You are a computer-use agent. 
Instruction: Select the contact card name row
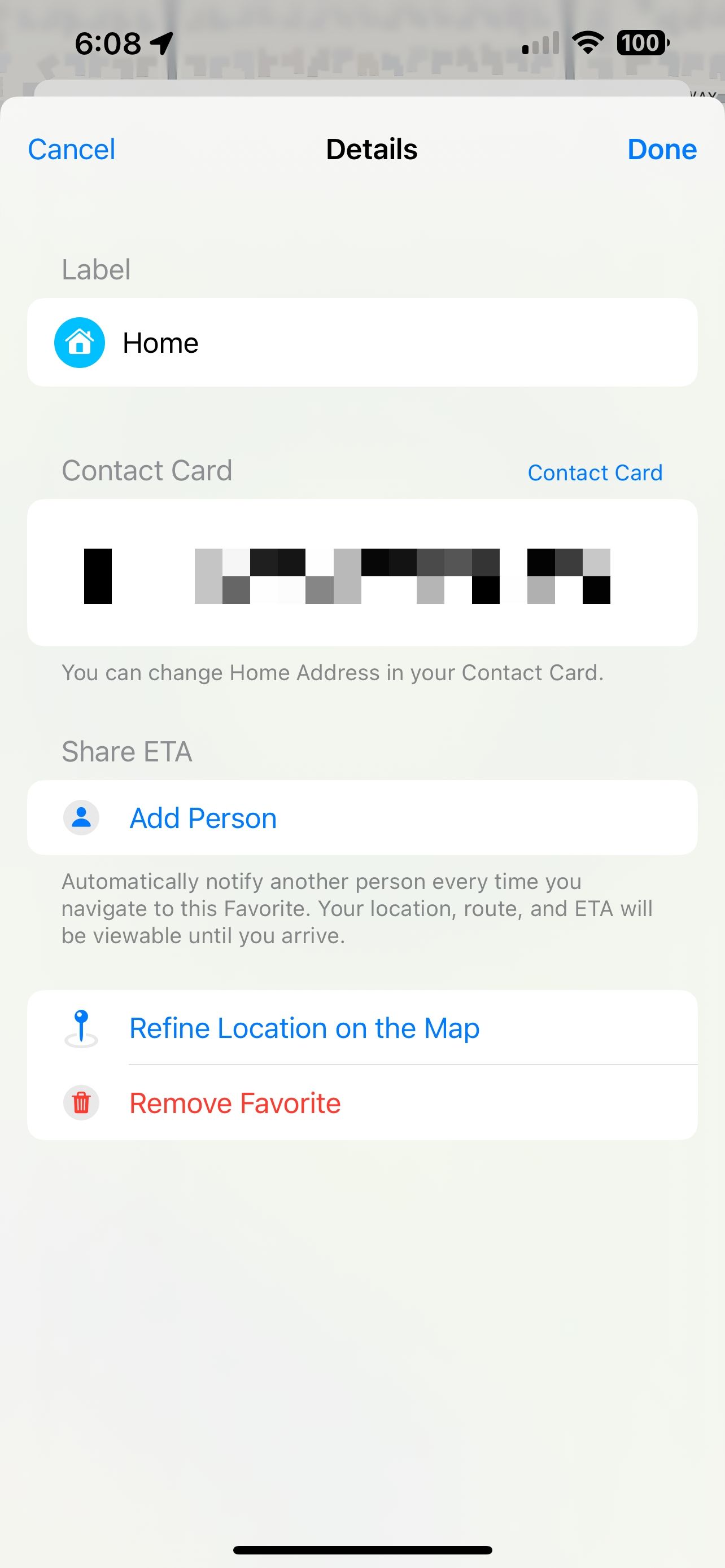click(x=362, y=571)
